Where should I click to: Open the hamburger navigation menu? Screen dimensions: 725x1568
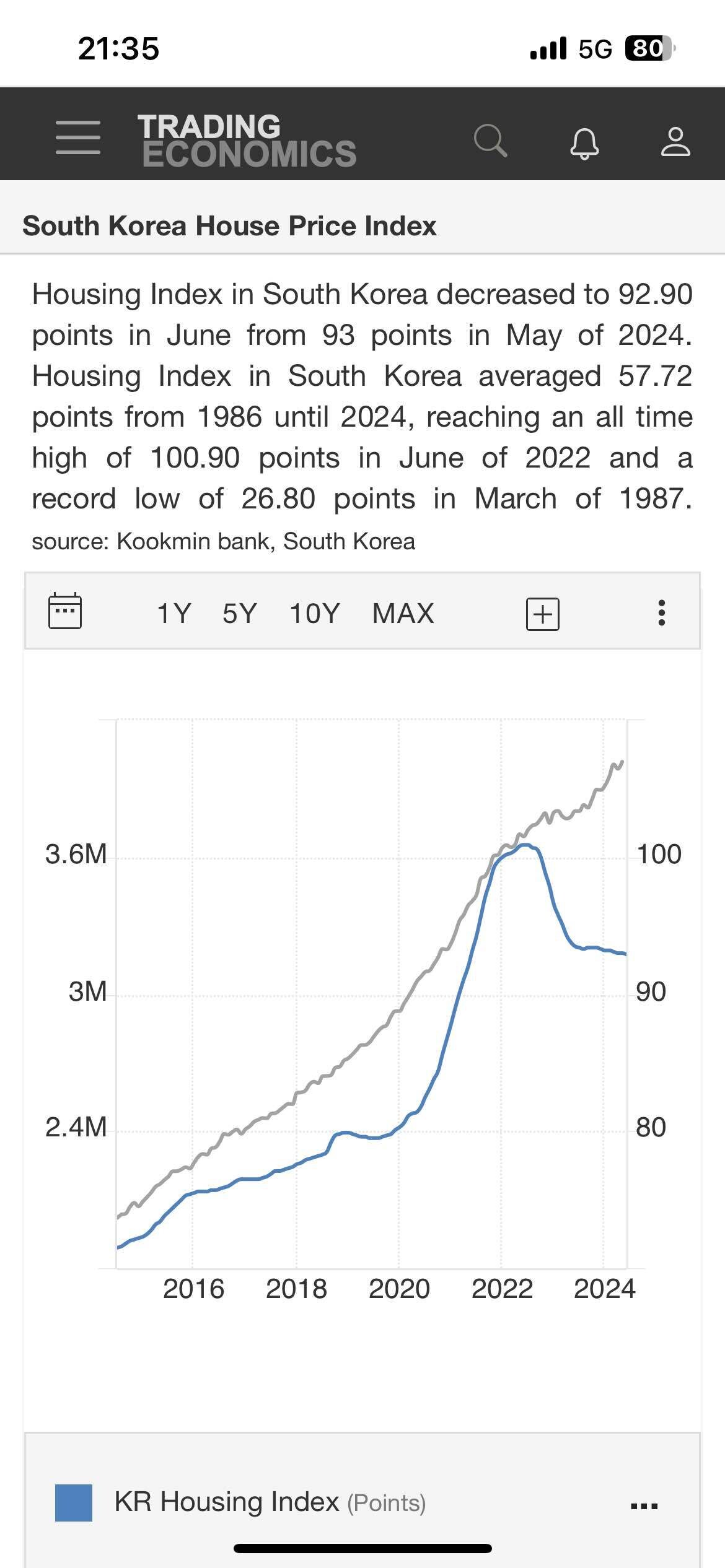pos(78,137)
